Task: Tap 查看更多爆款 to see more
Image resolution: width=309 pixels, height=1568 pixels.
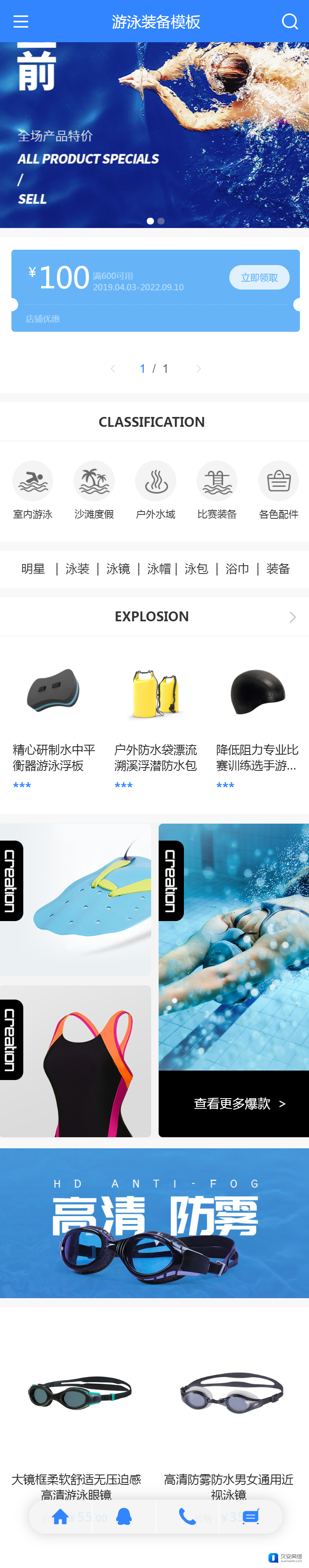Action: pyautogui.click(x=239, y=1103)
